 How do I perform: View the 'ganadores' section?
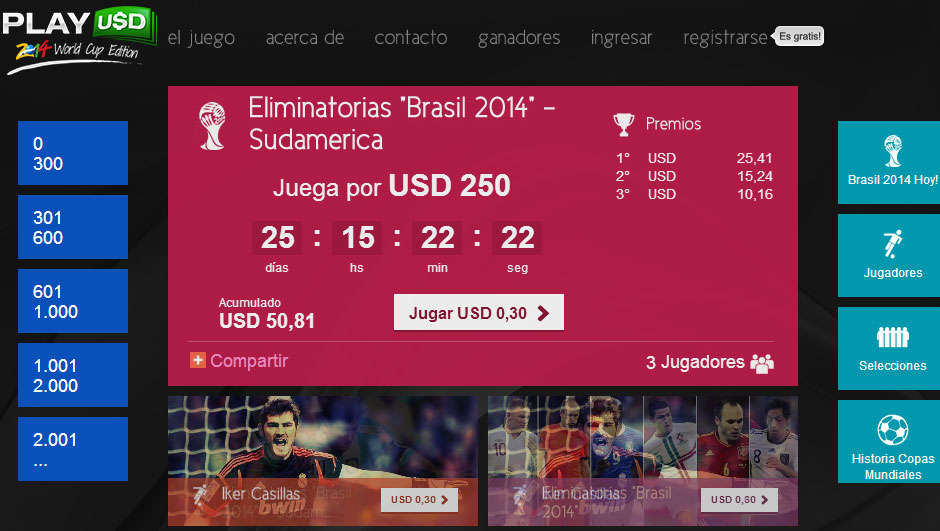(x=519, y=38)
